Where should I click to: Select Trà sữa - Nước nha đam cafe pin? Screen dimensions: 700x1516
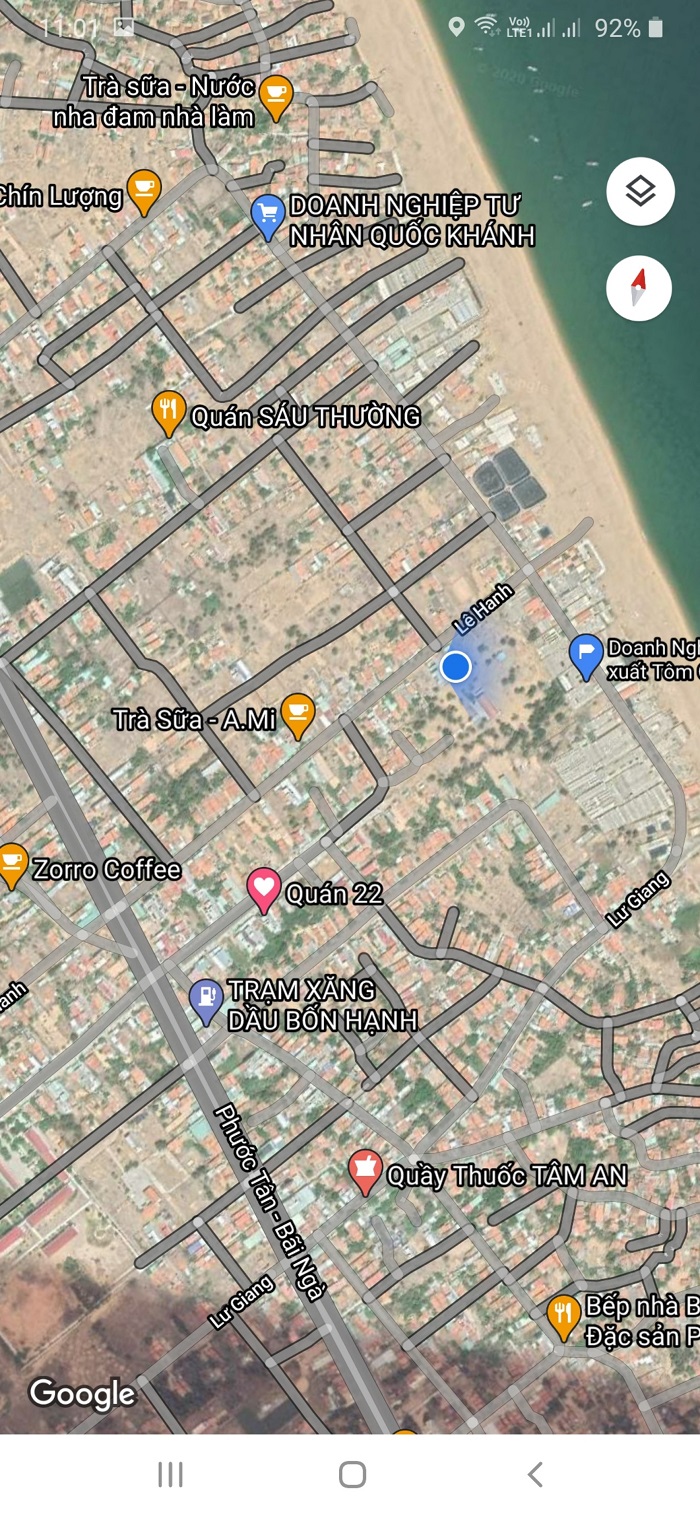[276, 97]
